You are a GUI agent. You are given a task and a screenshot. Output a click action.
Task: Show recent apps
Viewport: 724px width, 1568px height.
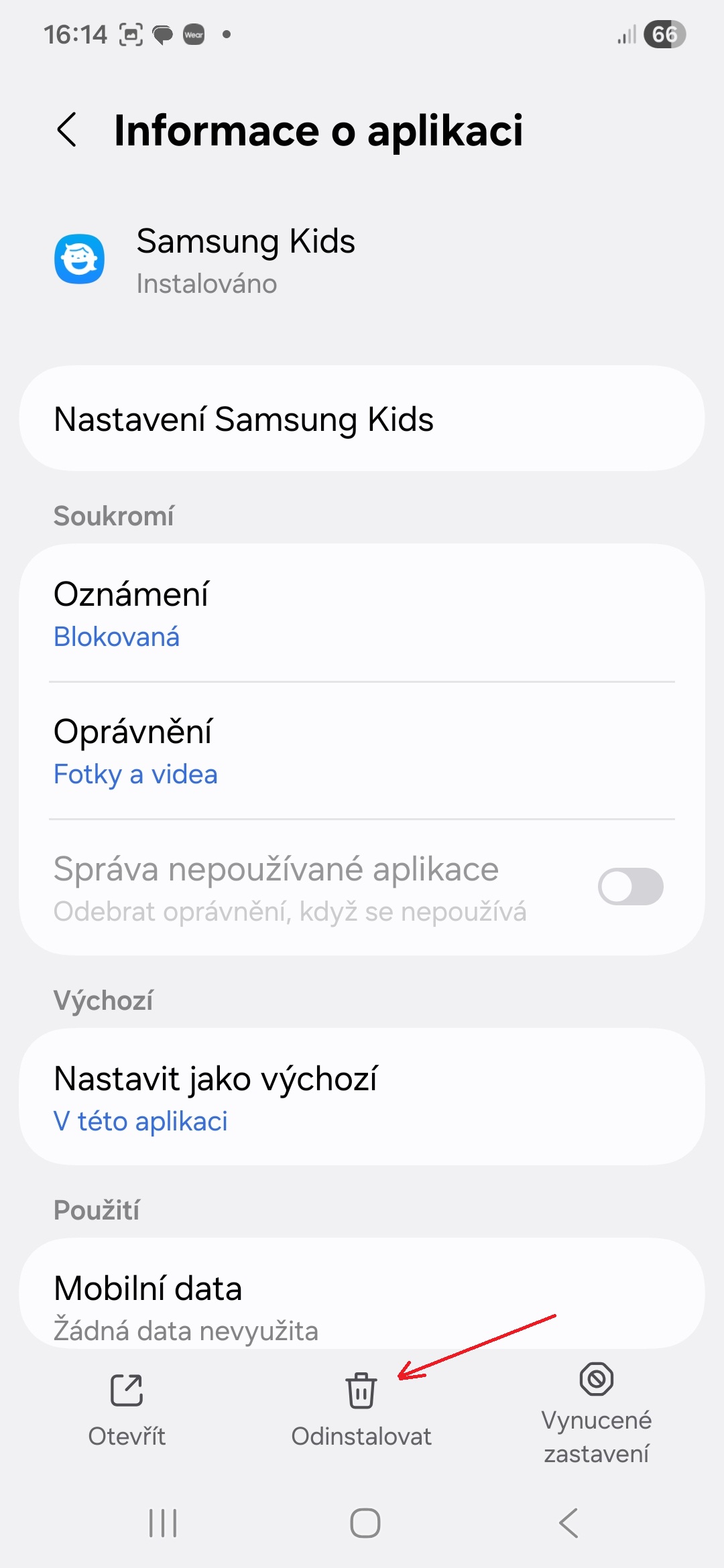pyautogui.click(x=163, y=1523)
